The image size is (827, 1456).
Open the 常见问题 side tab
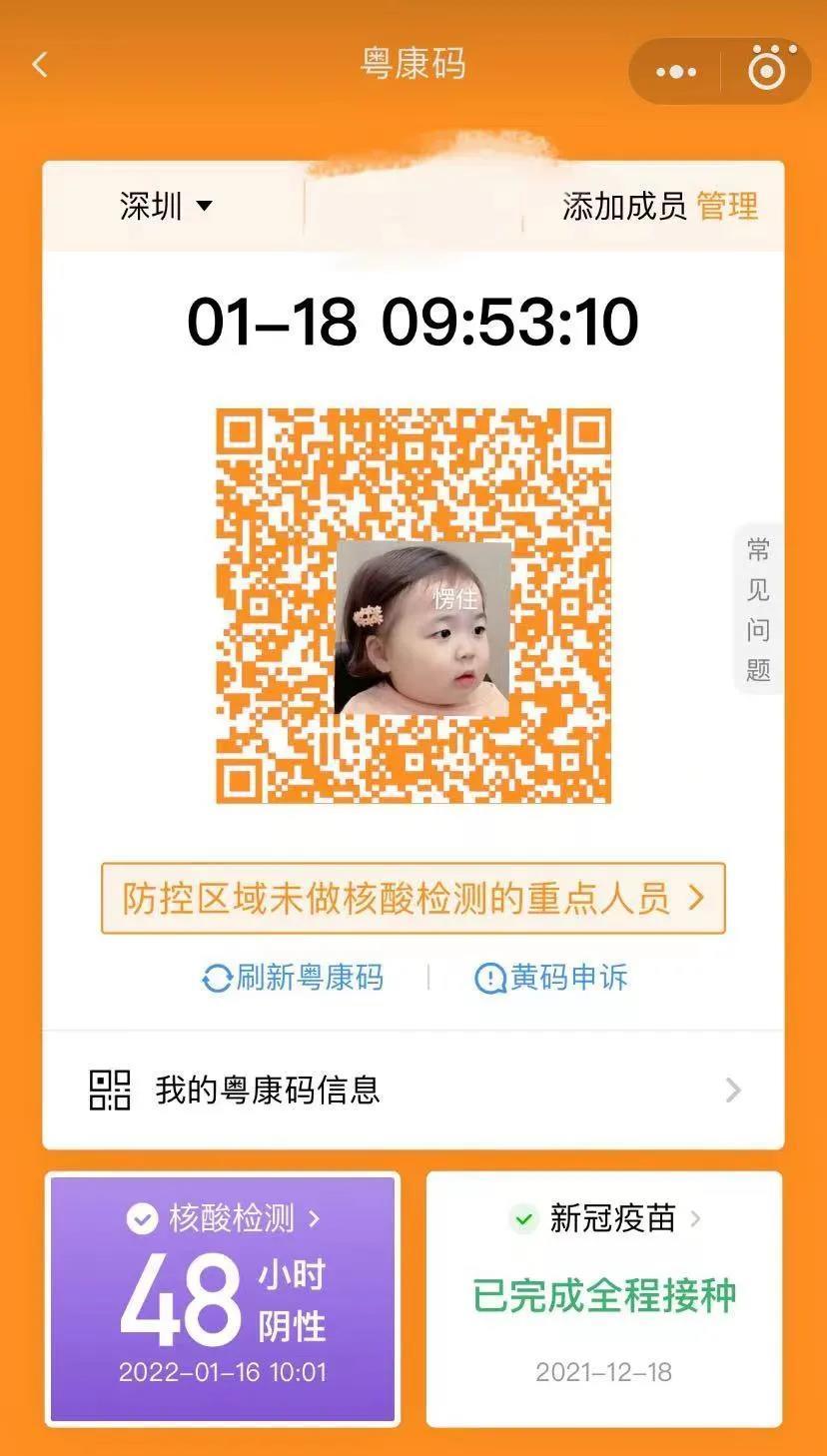tap(758, 608)
